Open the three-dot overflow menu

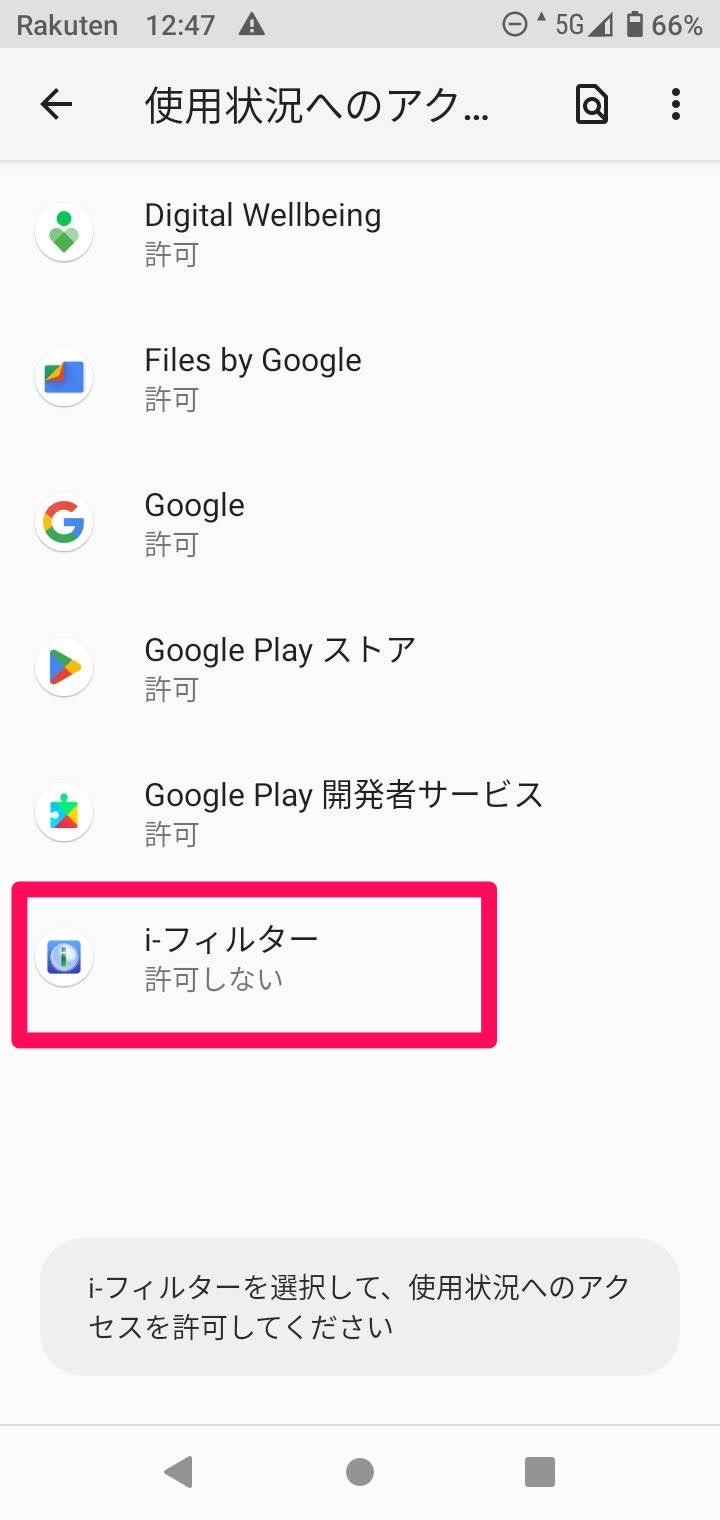676,104
